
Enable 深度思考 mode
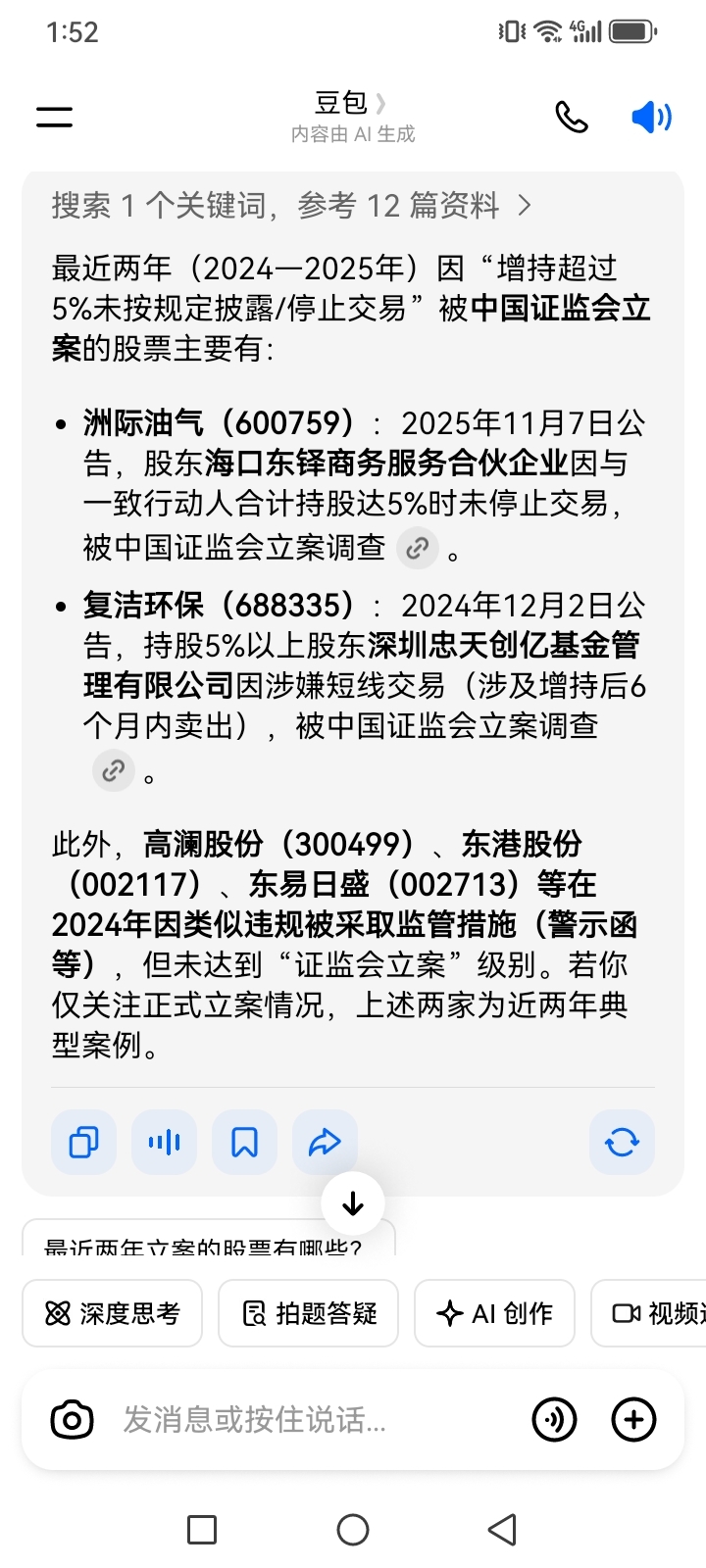tap(112, 1313)
